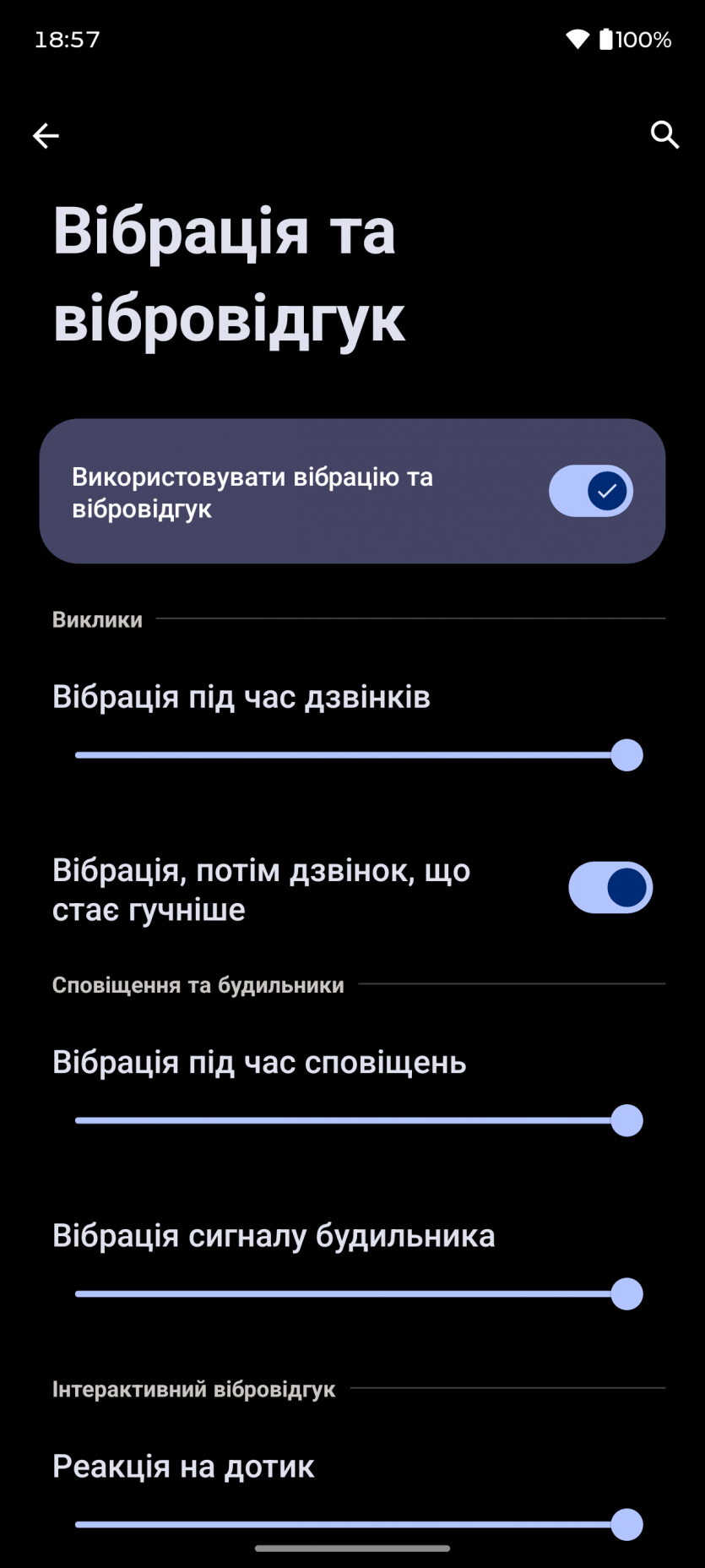Disable "Використовувати вібрацію та вібровідгук" switch
This screenshot has height=1568, width=705.
590,491
